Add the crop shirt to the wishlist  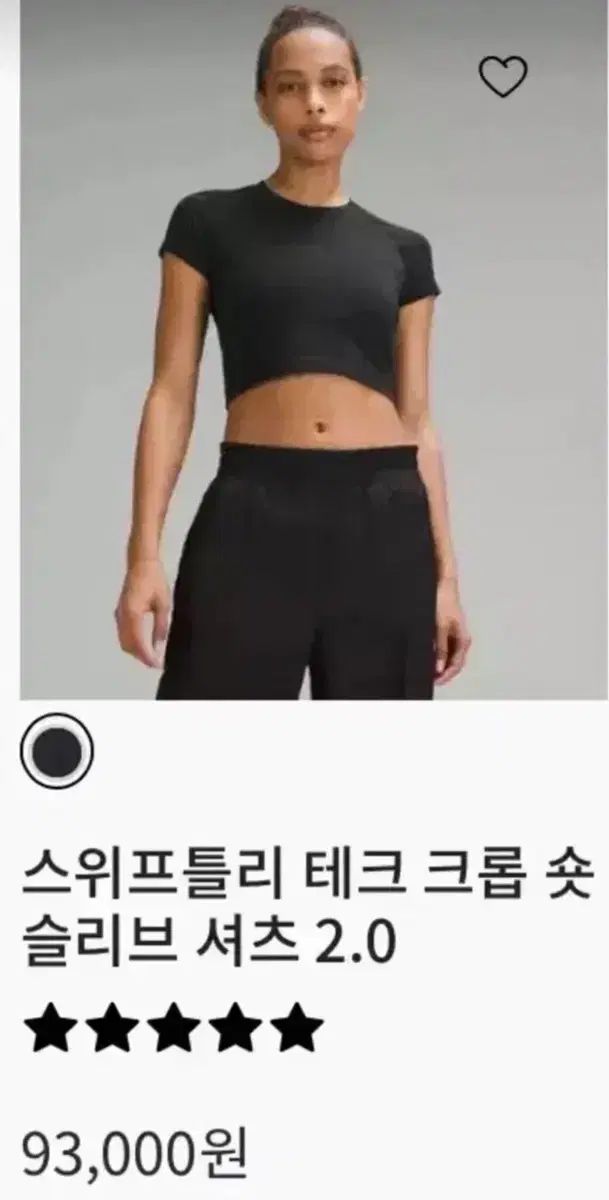click(502, 76)
